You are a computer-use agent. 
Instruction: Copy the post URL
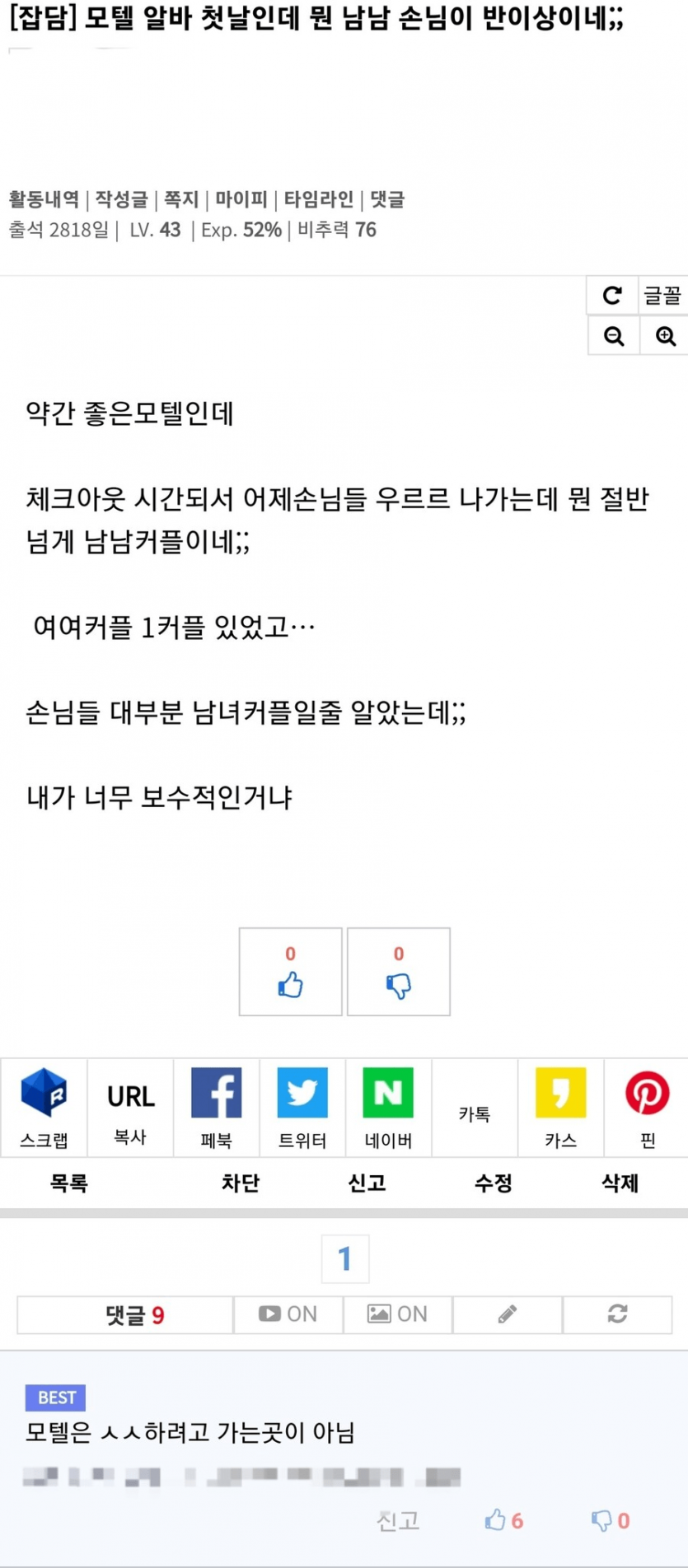tap(130, 1108)
